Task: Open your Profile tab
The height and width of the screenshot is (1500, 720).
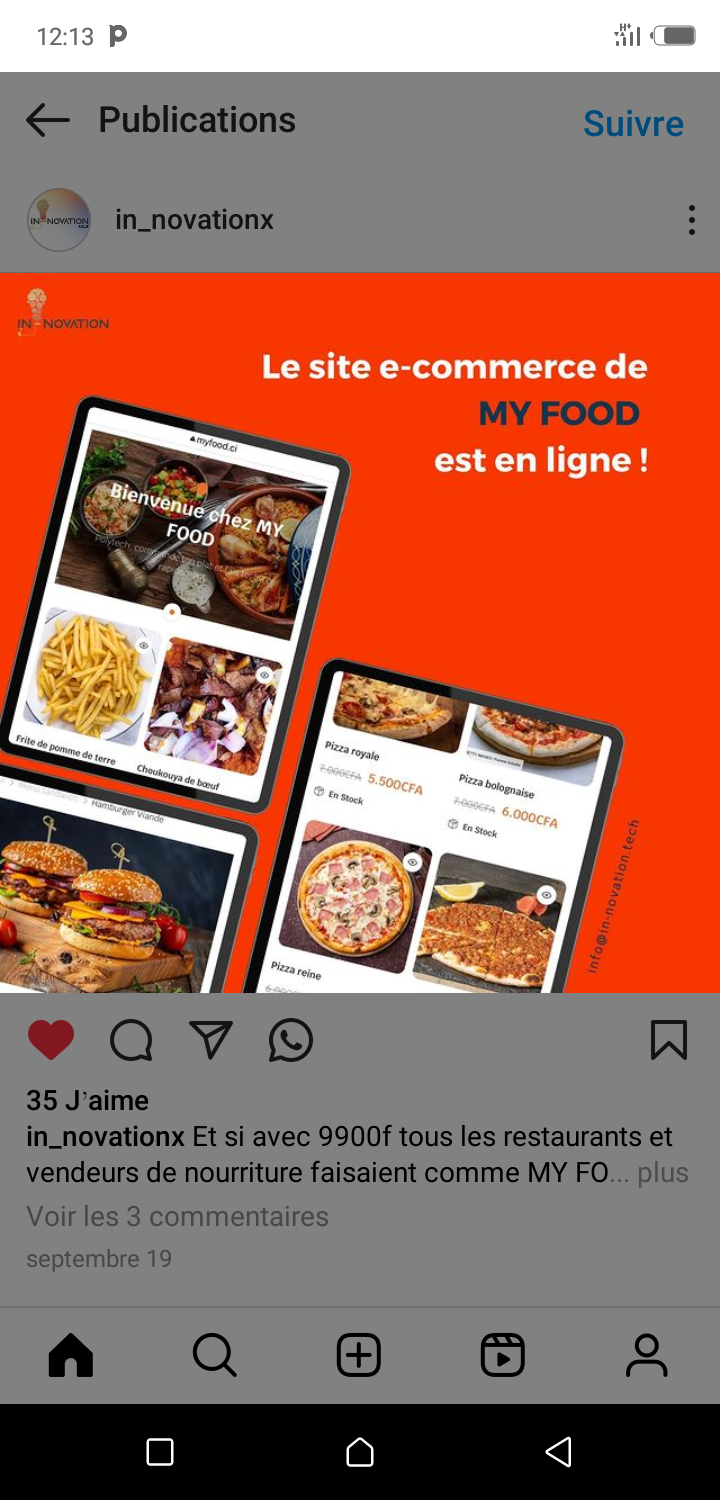Action: (x=647, y=1356)
